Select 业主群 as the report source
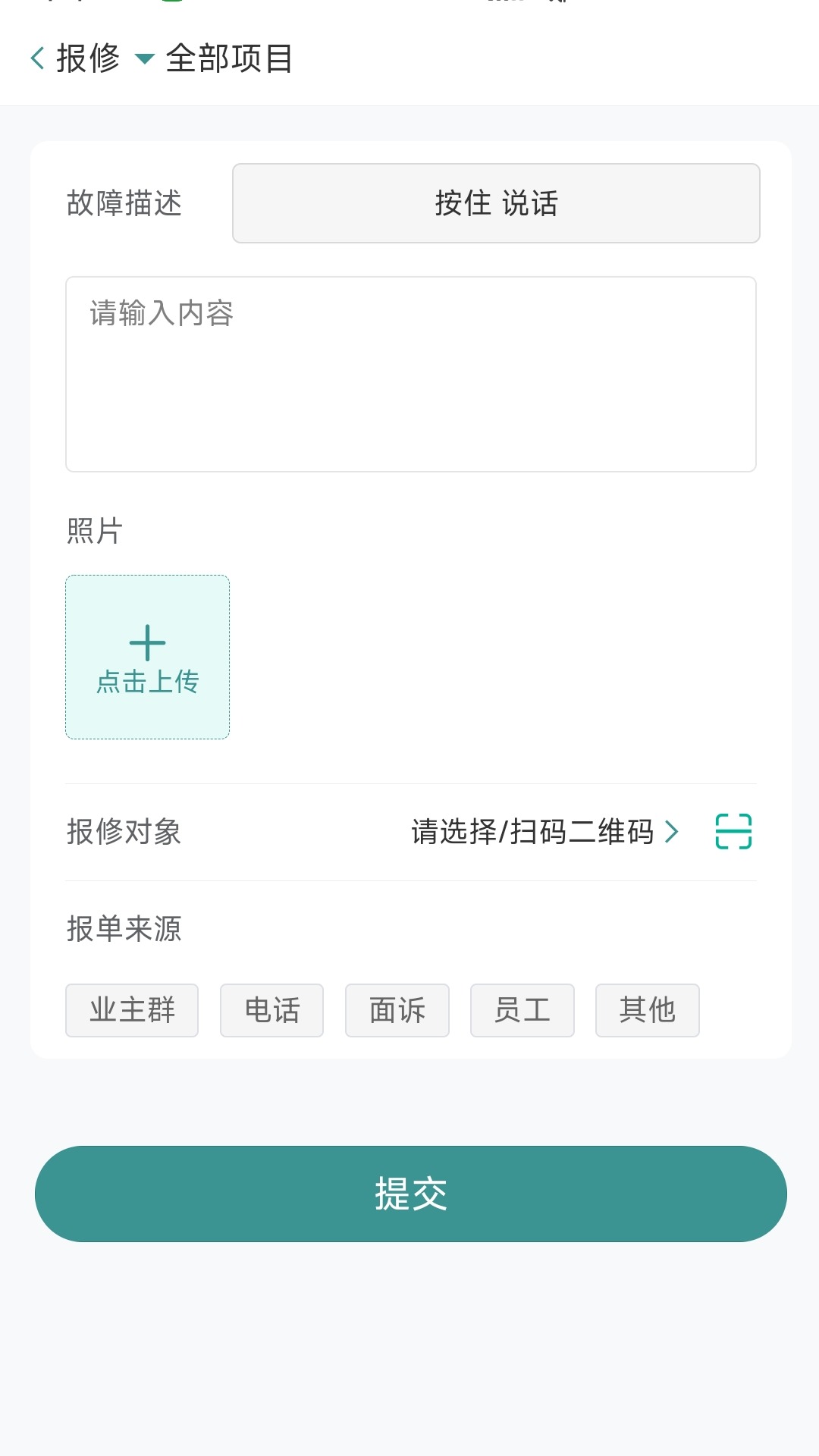This screenshot has width=819, height=1456. coord(132,1010)
